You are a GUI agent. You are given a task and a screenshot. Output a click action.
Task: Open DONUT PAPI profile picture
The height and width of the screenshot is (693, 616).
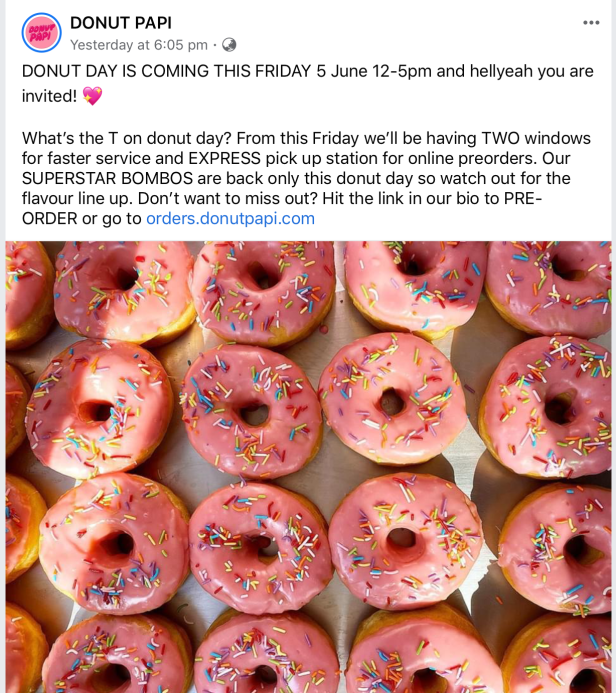(x=41, y=33)
